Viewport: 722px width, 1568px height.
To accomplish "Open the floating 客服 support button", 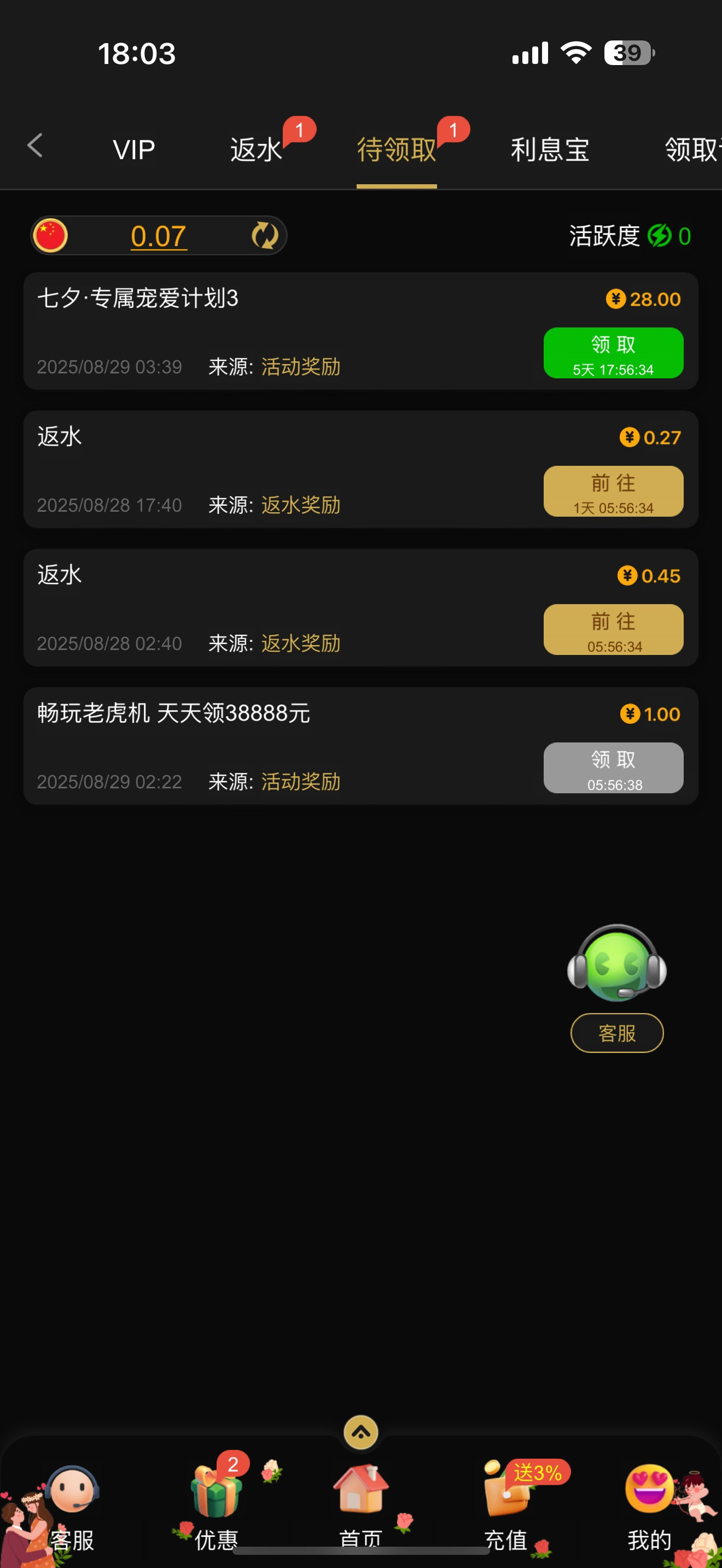I will pyautogui.click(x=616, y=986).
